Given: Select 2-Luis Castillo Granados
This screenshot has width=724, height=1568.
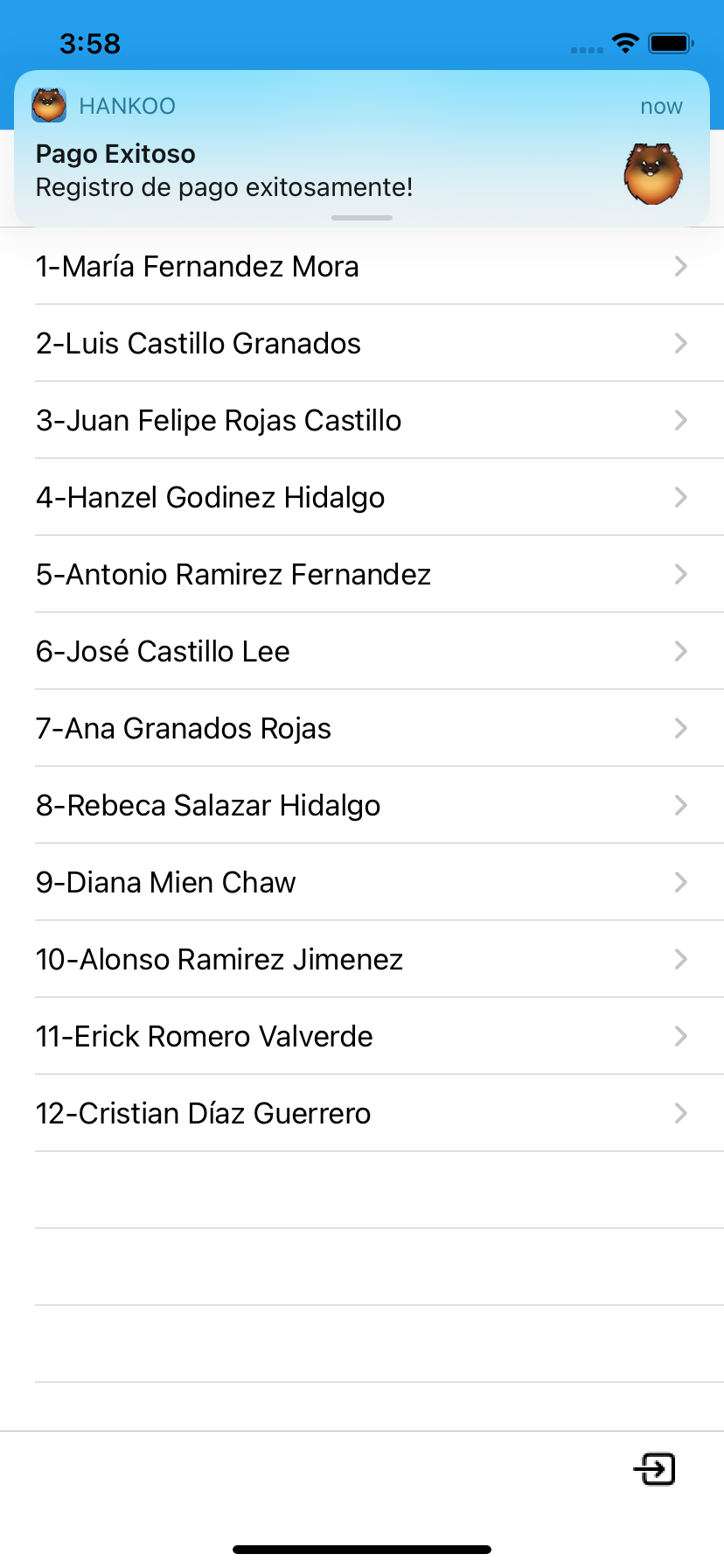Looking at the screenshot, I should 361,343.
